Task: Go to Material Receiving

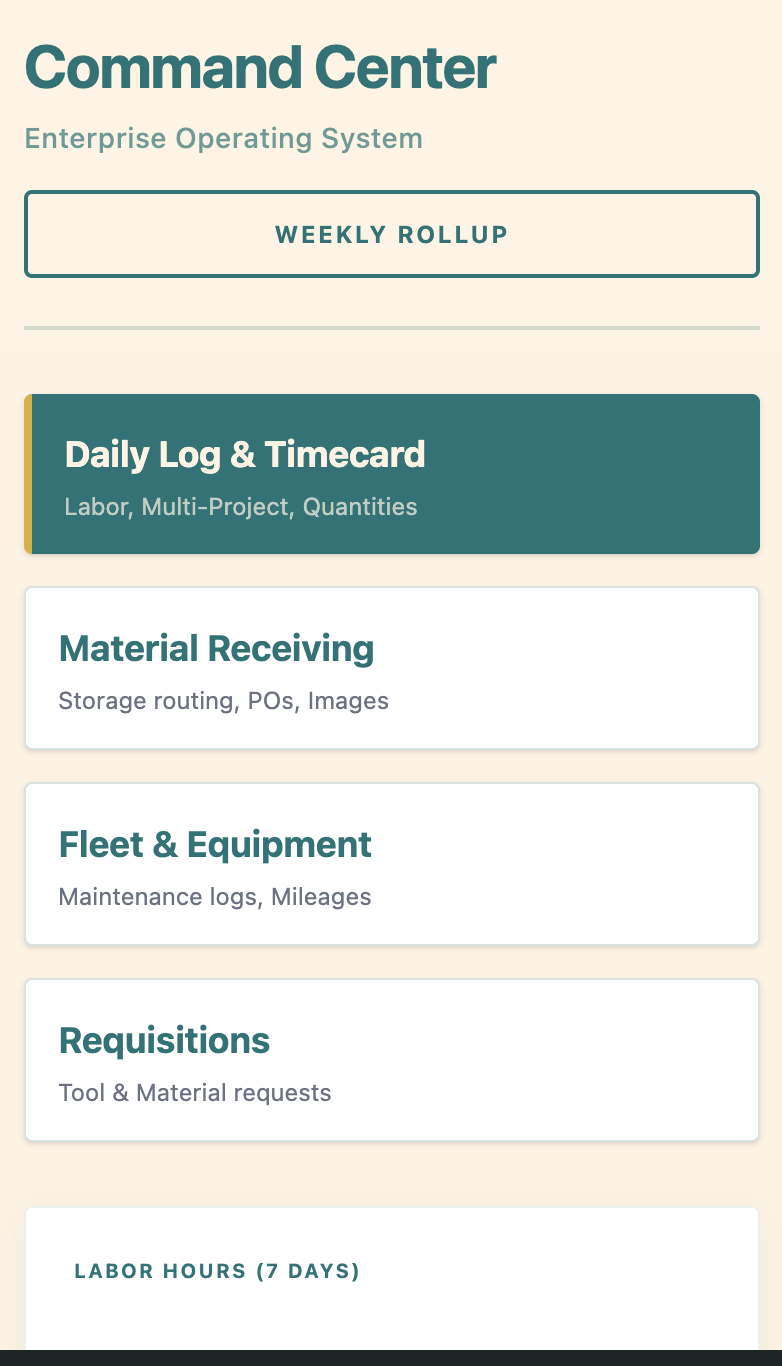Action: pos(391,668)
